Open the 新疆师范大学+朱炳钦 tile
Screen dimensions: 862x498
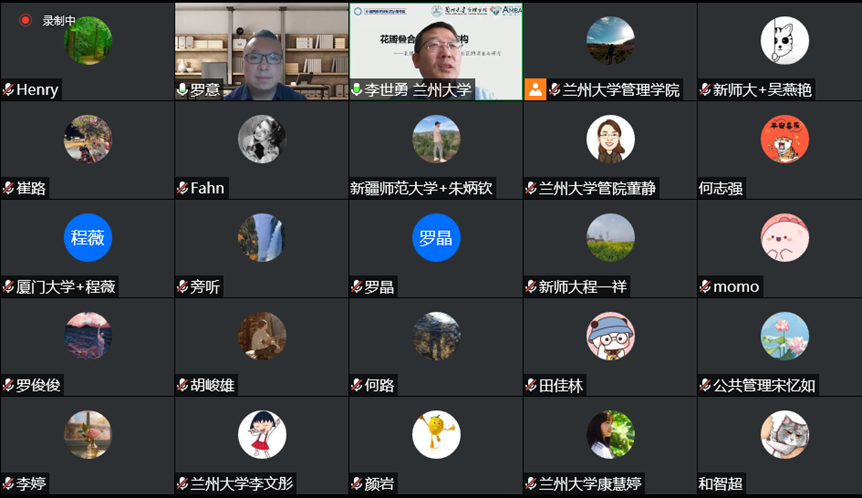pos(435,148)
